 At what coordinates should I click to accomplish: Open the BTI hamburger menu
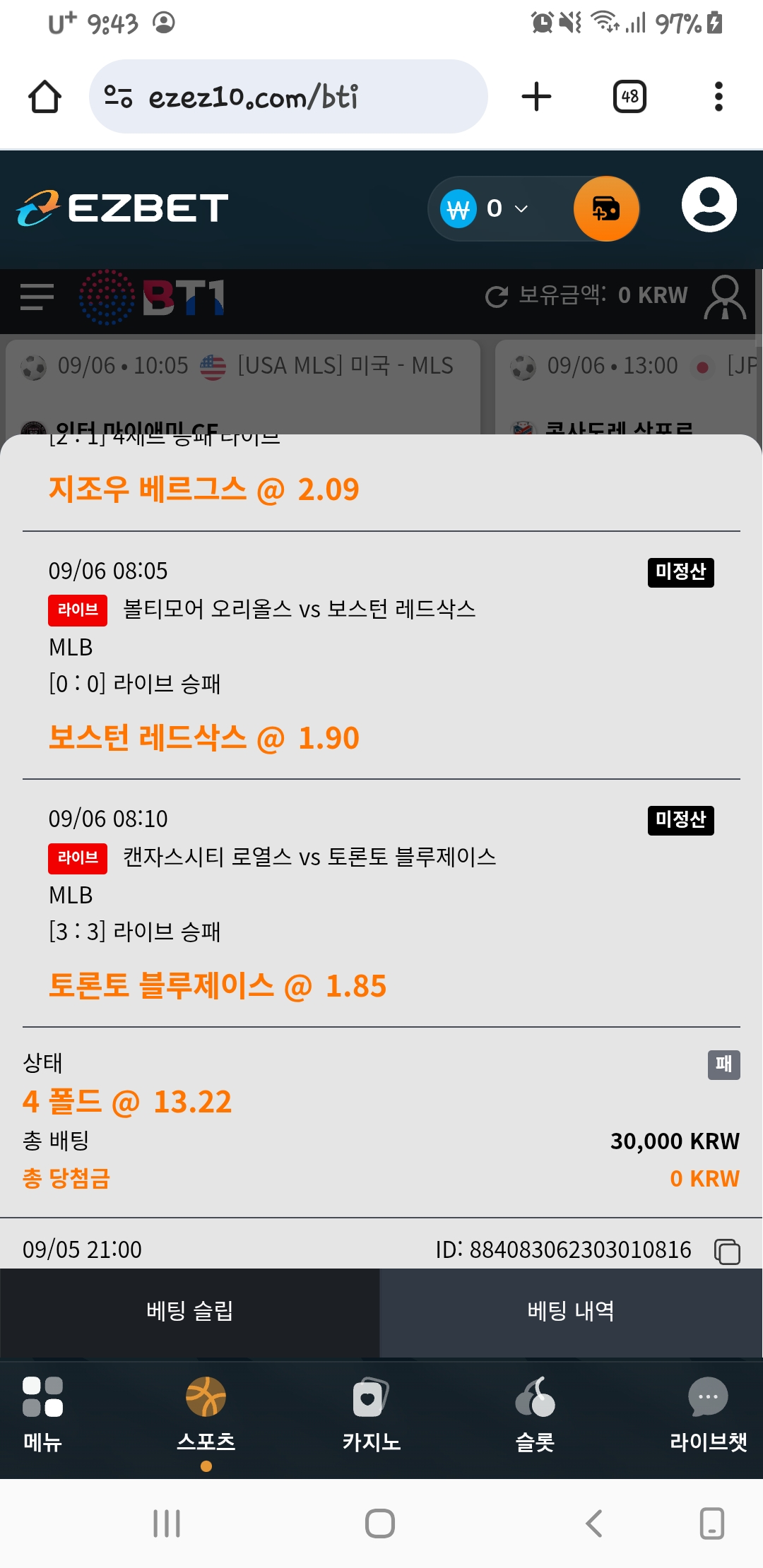coord(37,297)
